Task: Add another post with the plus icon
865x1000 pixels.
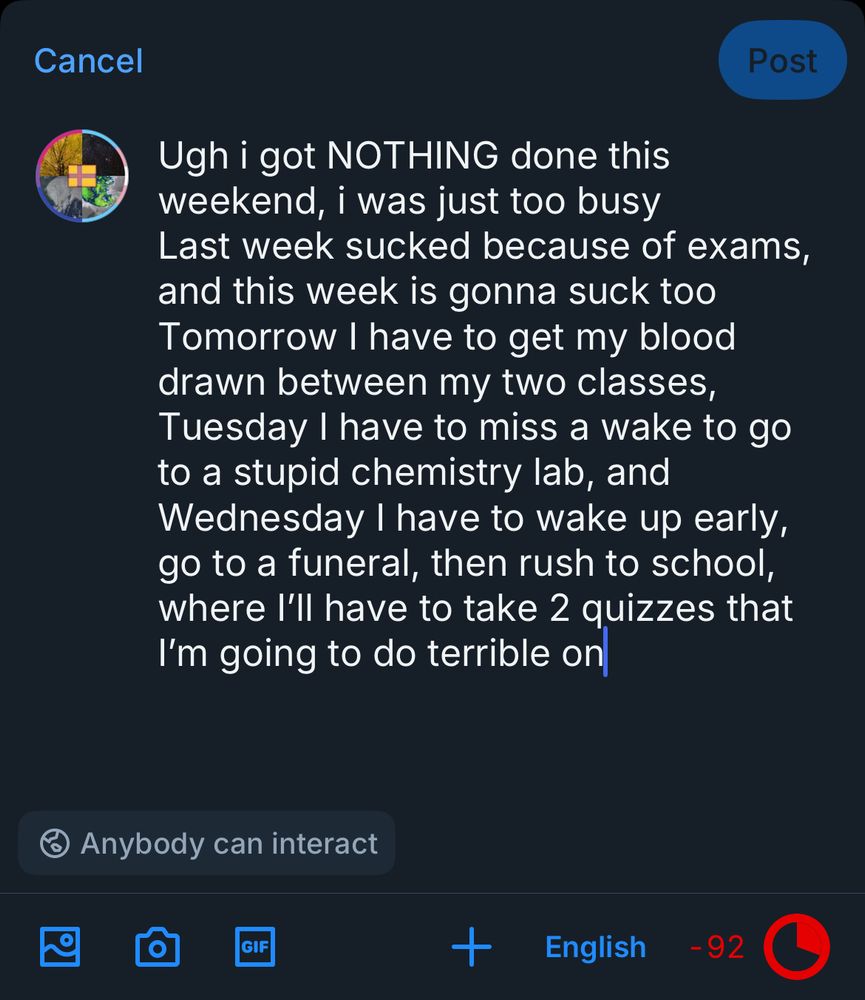Action: 471,946
